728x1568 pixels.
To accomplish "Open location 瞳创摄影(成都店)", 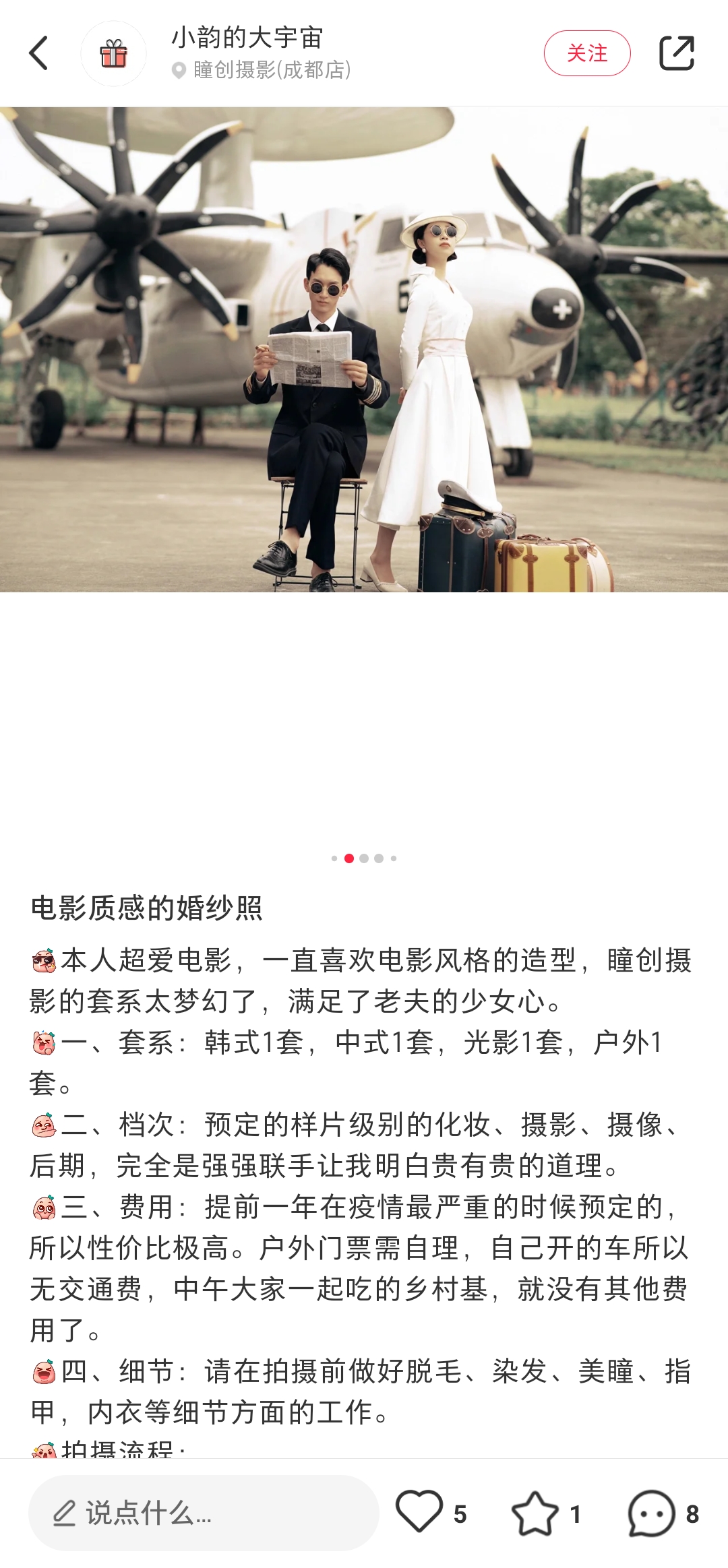I will pos(271,70).
